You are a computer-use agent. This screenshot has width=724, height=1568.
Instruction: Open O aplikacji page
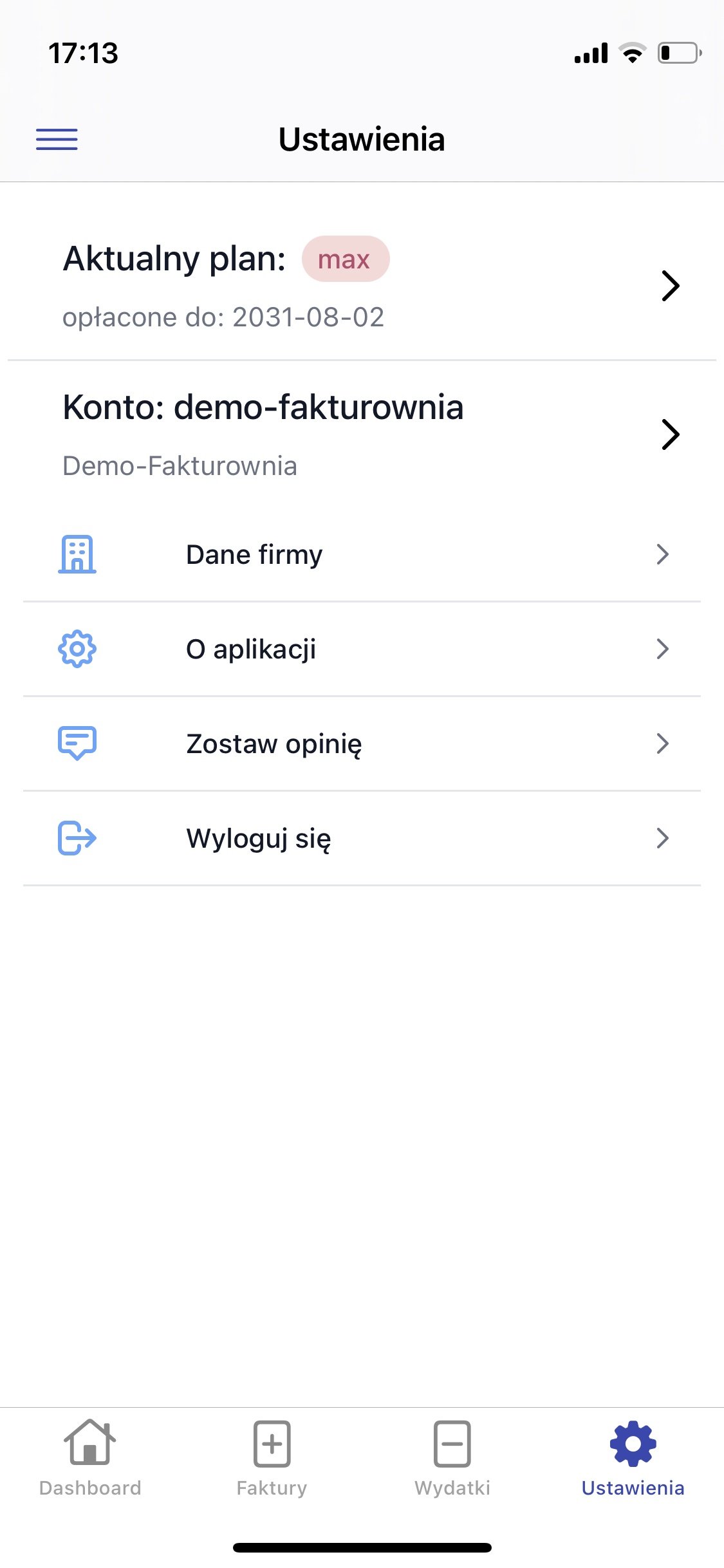362,649
